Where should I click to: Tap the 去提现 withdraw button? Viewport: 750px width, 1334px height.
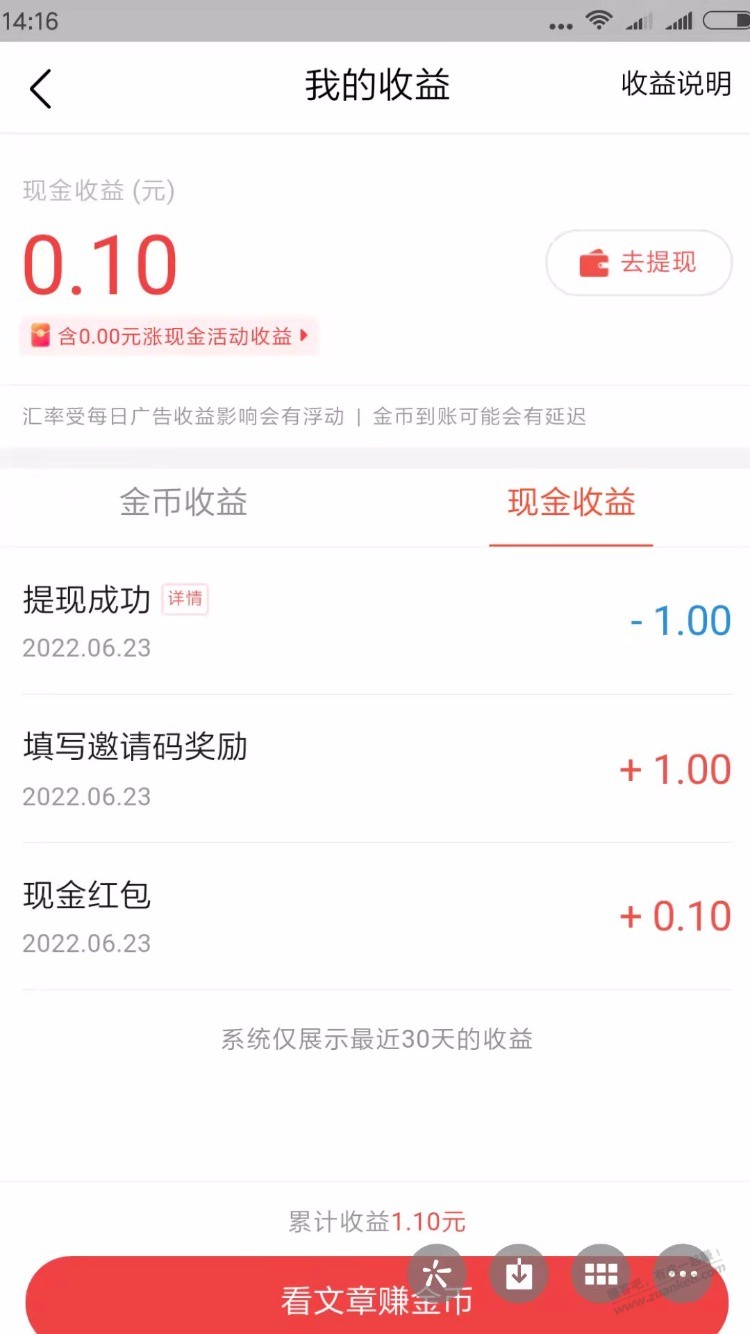coord(639,263)
